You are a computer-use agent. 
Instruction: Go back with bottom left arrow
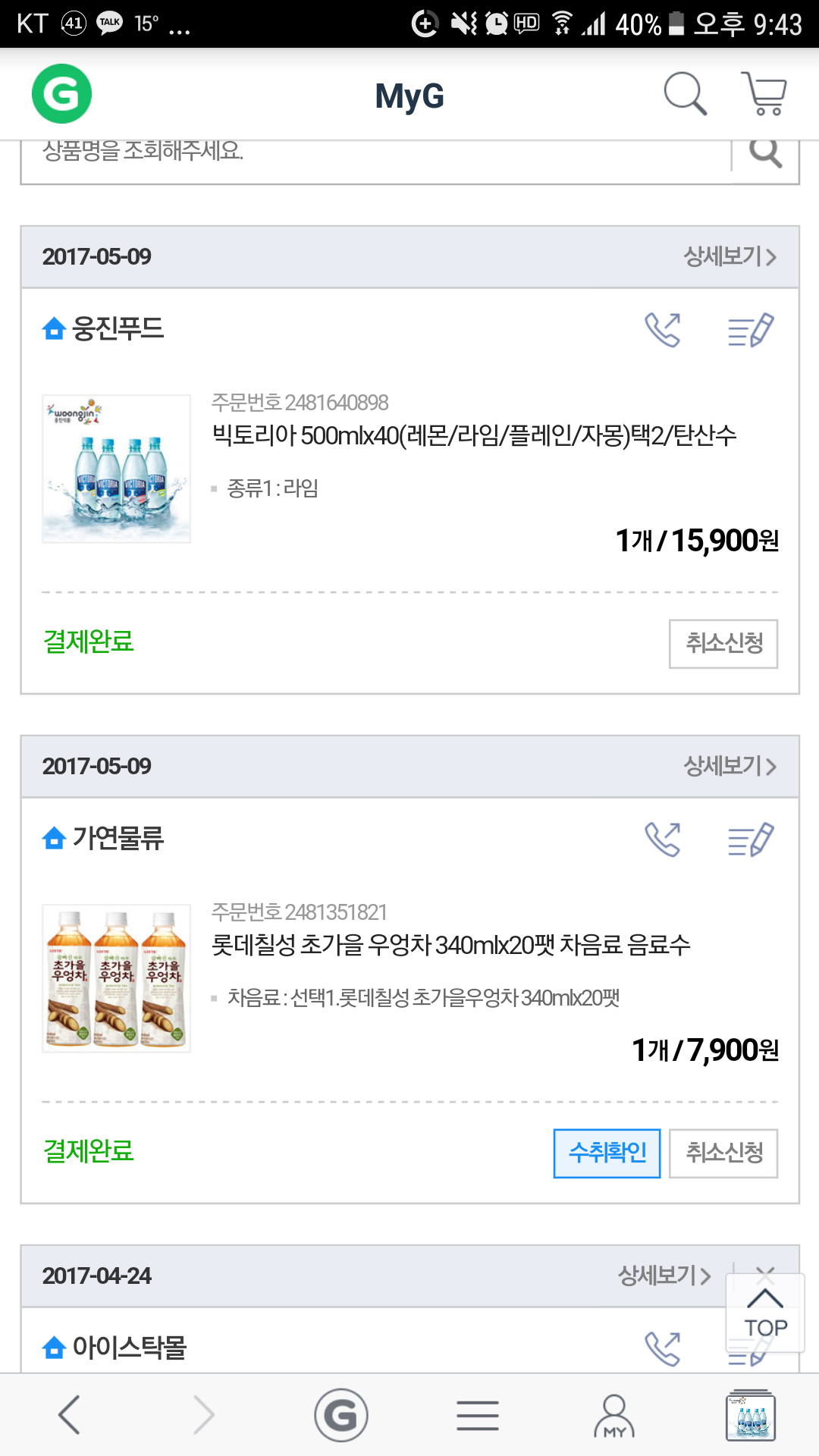click(69, 1415)
